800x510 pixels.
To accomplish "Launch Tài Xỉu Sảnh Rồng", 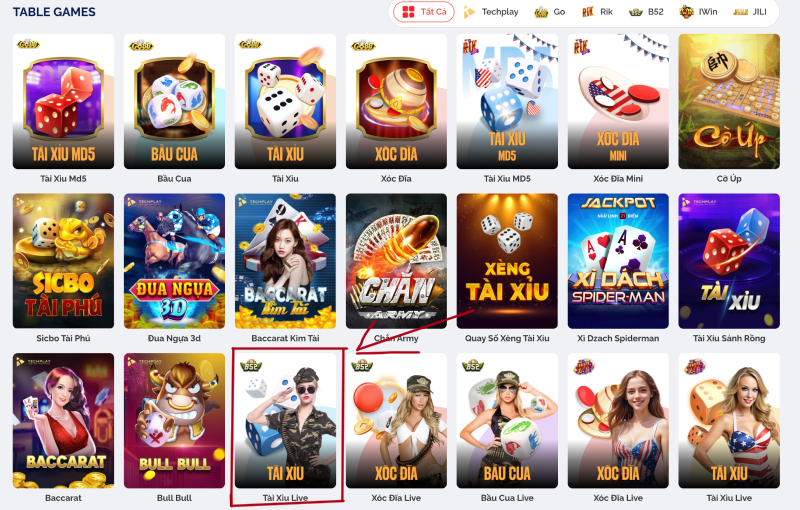I will click(729, 260).
